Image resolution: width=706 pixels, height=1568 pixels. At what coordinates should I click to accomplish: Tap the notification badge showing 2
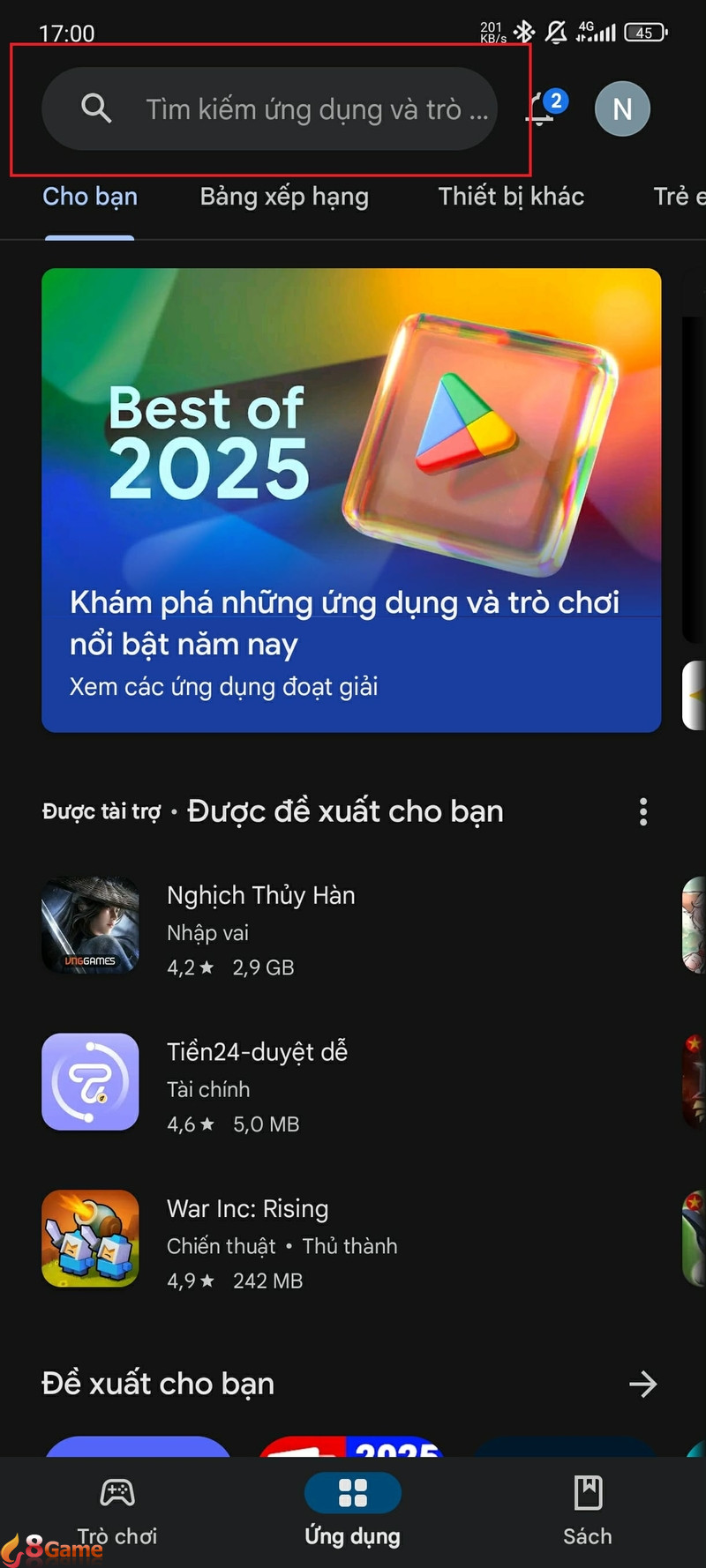(x=556, y=101)
